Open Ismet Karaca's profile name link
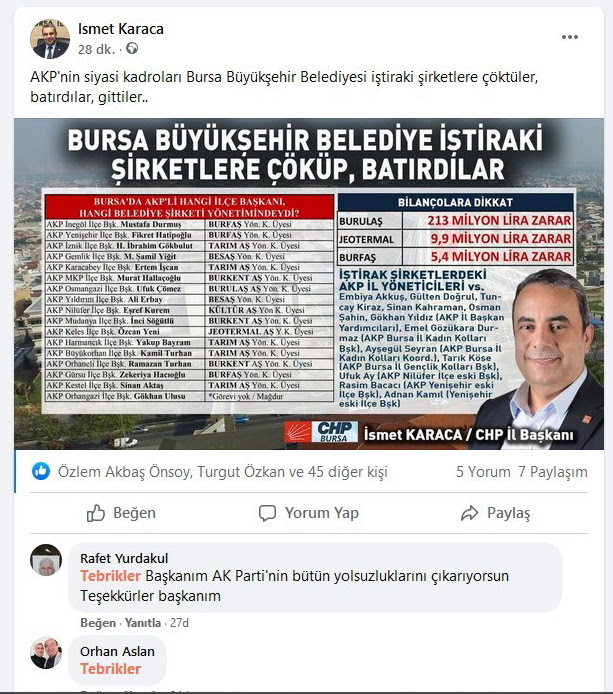 pos(120,29)
